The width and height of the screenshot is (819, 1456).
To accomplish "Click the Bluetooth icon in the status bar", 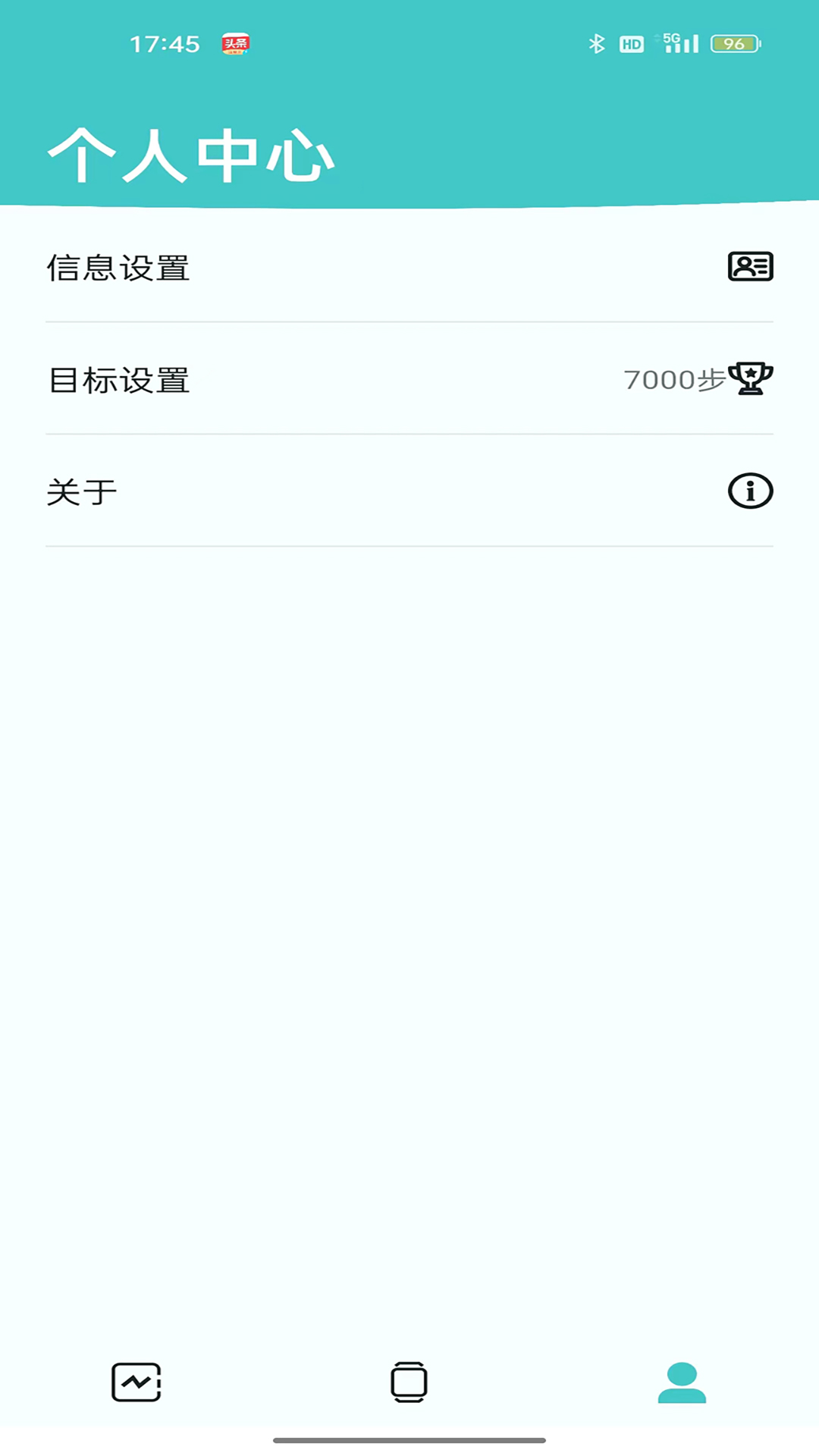I will 596,43.
